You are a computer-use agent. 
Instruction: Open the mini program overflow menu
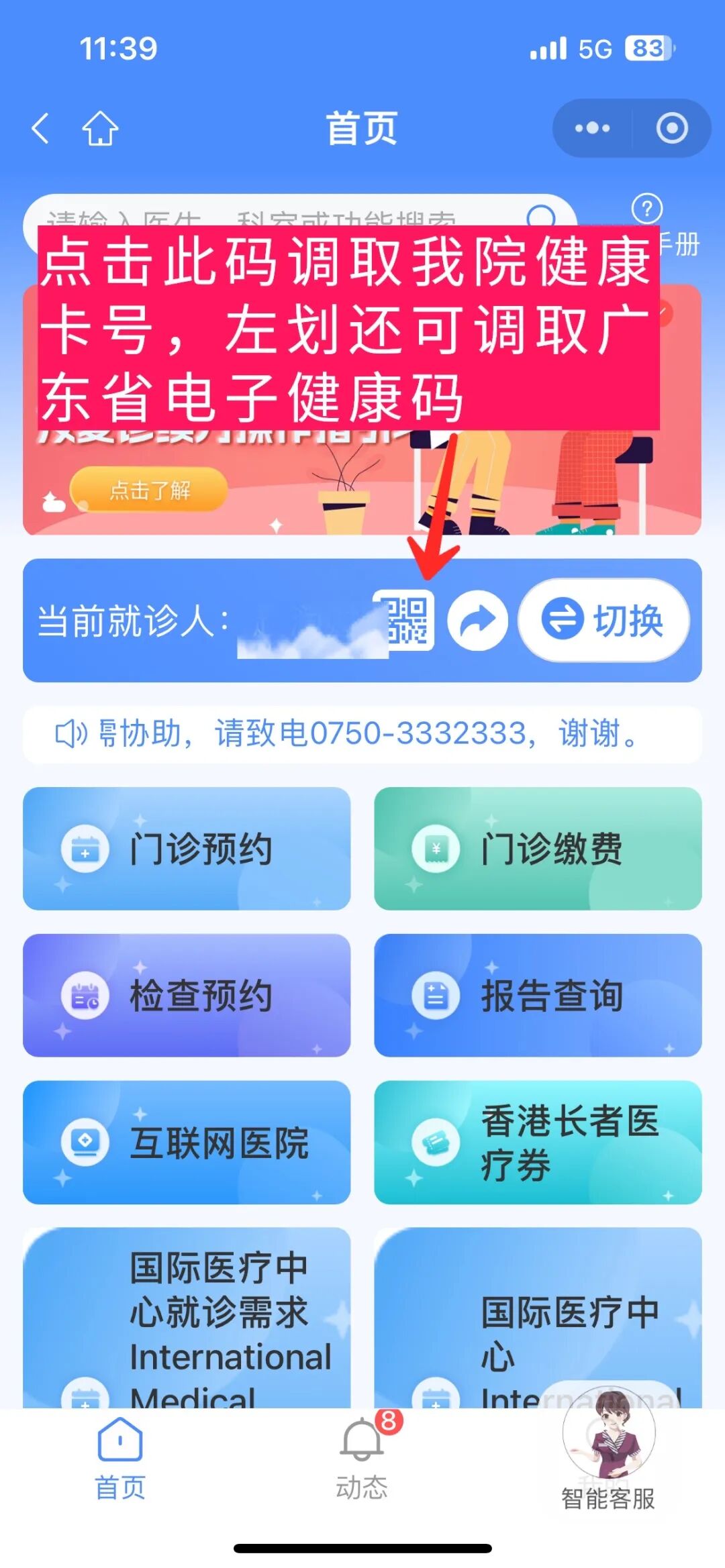click(592, 128)
